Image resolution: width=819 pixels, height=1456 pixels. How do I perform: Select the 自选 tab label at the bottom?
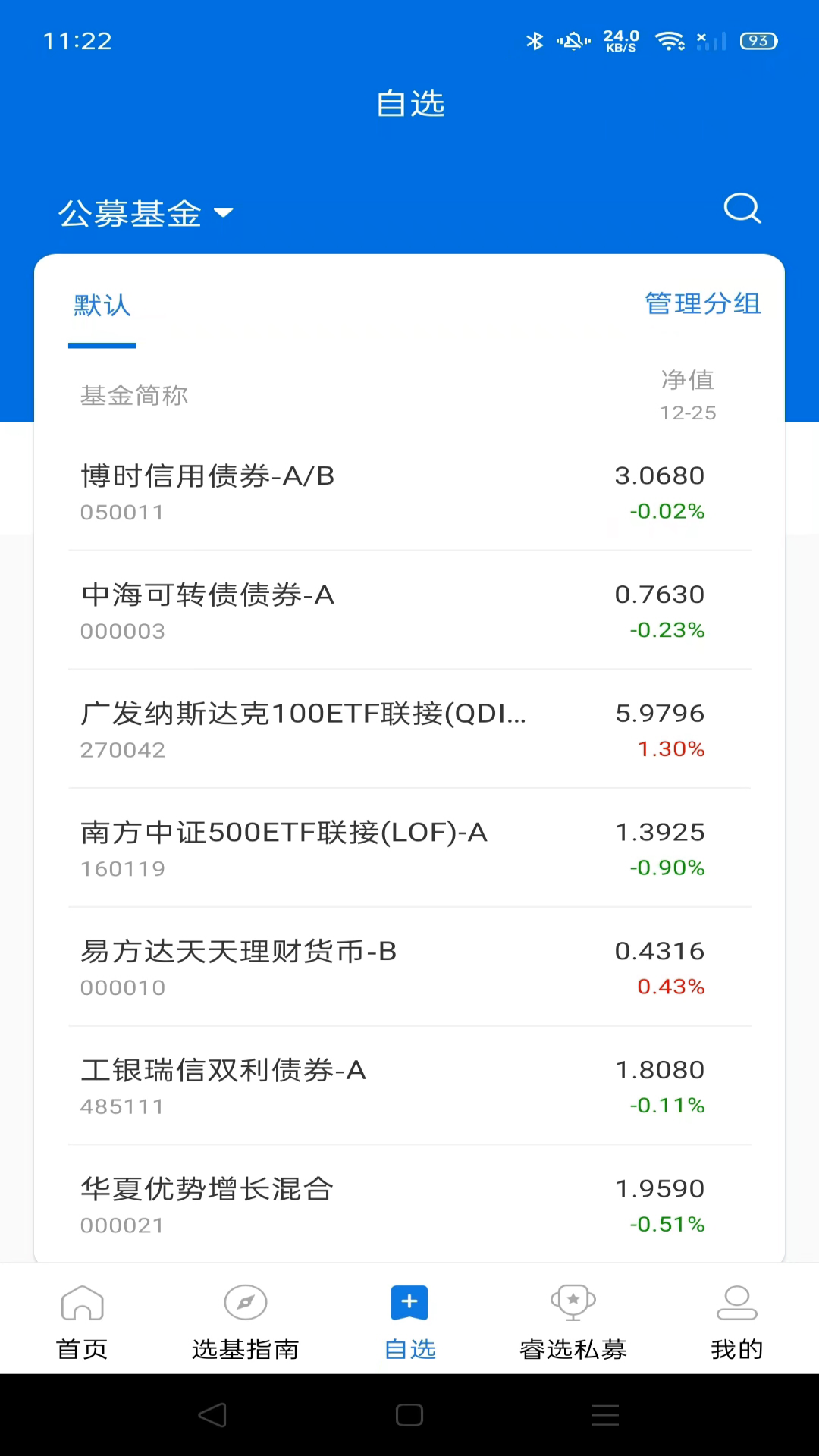point(409,1349)
